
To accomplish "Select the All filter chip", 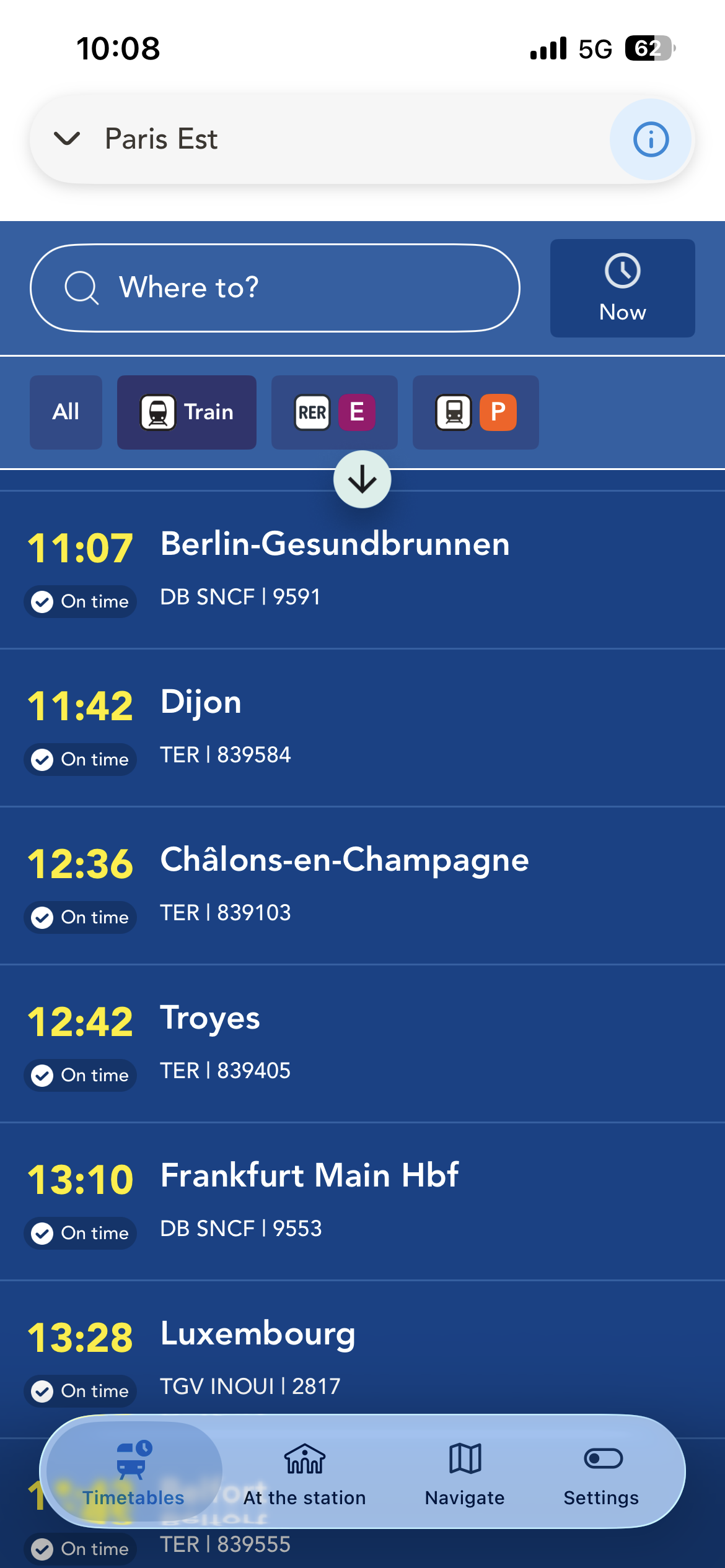I will tap(66, 412).
